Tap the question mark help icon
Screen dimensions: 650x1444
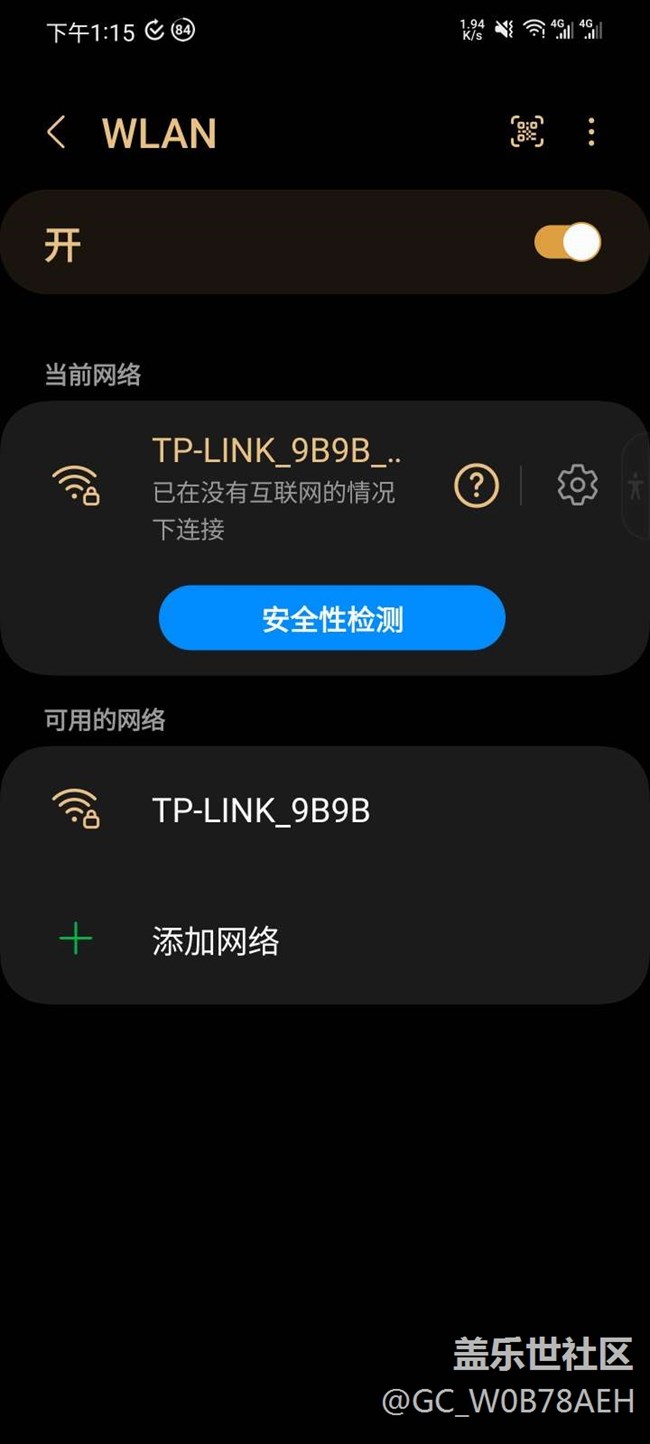(476, 486)
